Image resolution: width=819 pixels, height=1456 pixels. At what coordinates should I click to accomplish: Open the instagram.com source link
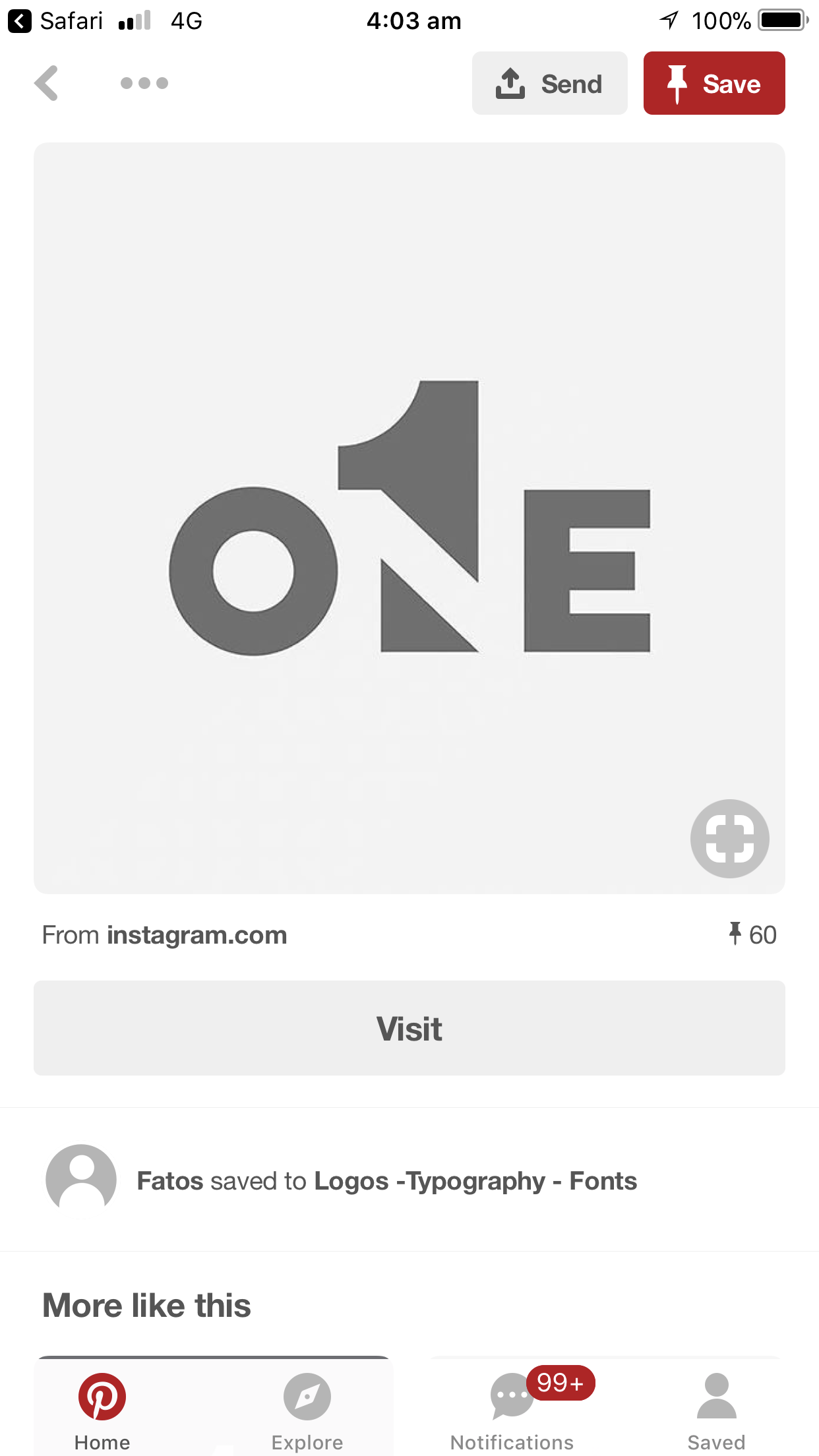[197, 935]
